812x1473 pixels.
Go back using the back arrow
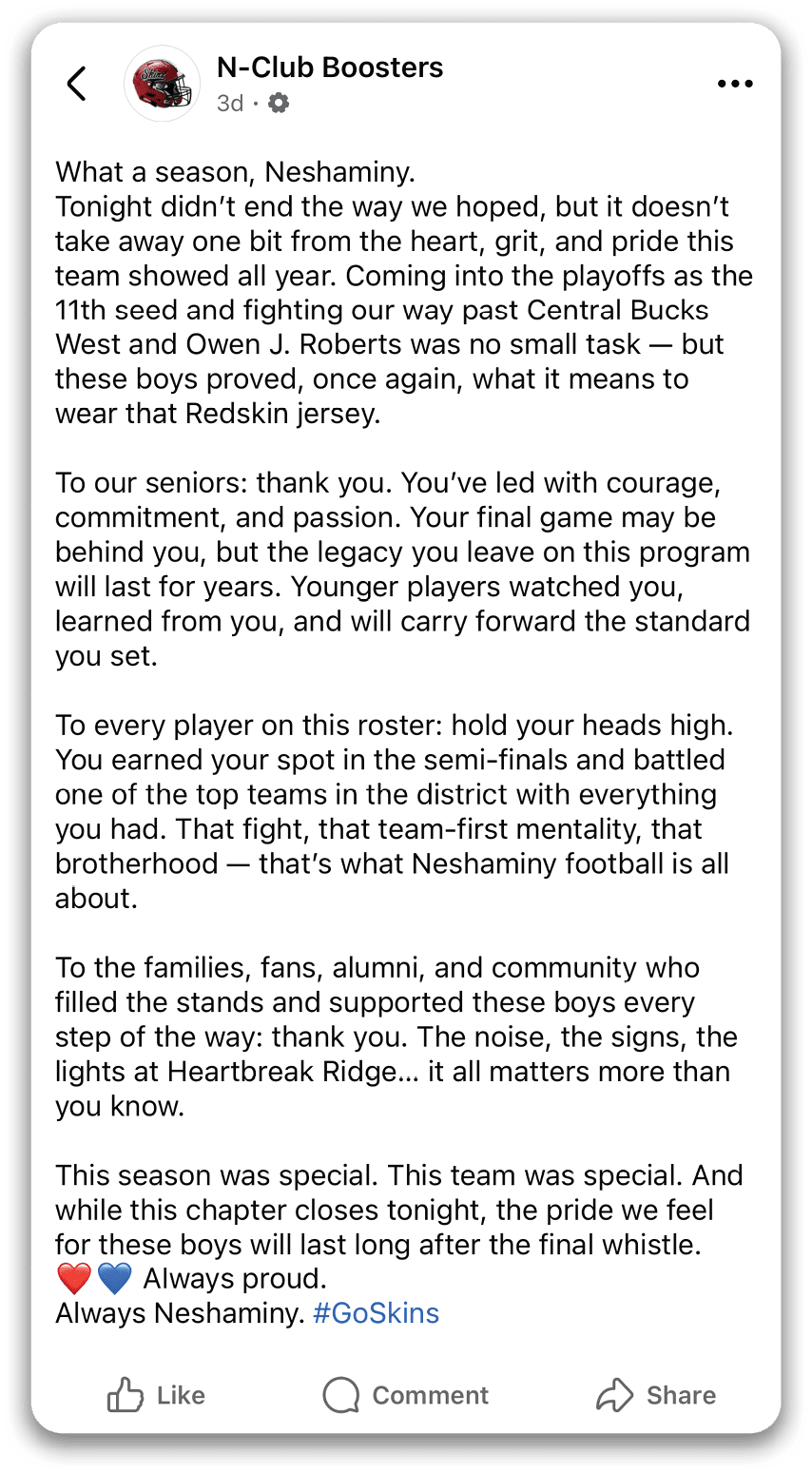click(77, 84)
